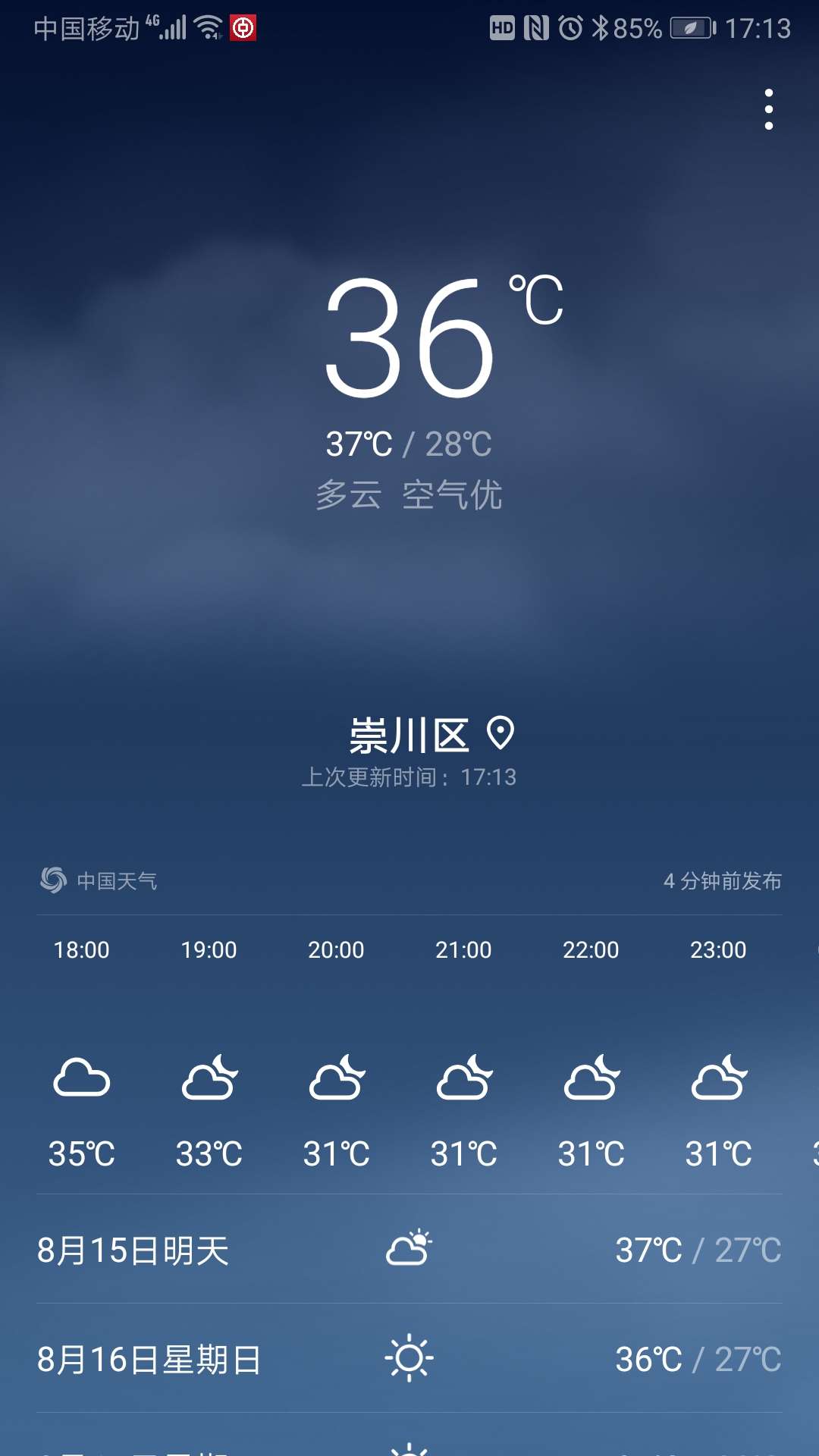Tap the 4分钟前发布 publish time label
This screenshot has height=1456, width=819.
[722, 880]
